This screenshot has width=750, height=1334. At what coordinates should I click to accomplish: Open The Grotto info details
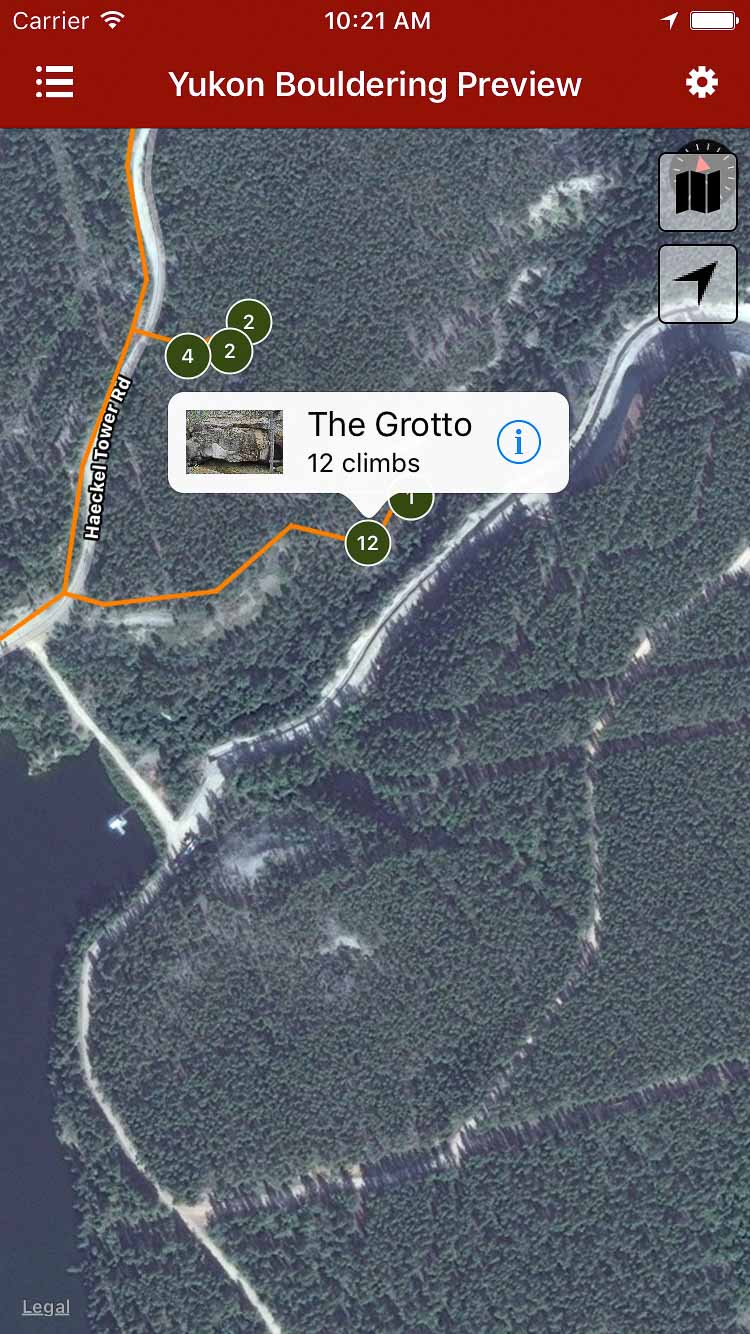[518, 442]
